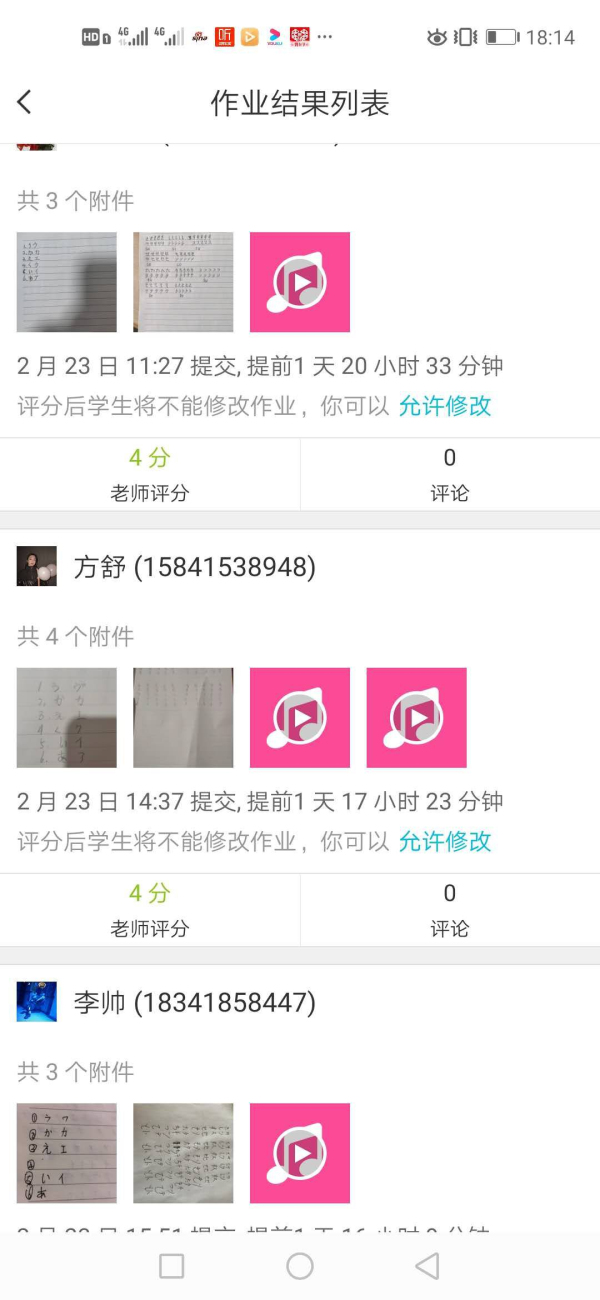This screenshot has width=600, height=1300.
Task: Play 方舒's first audio attachment
Action: point(300,717)
